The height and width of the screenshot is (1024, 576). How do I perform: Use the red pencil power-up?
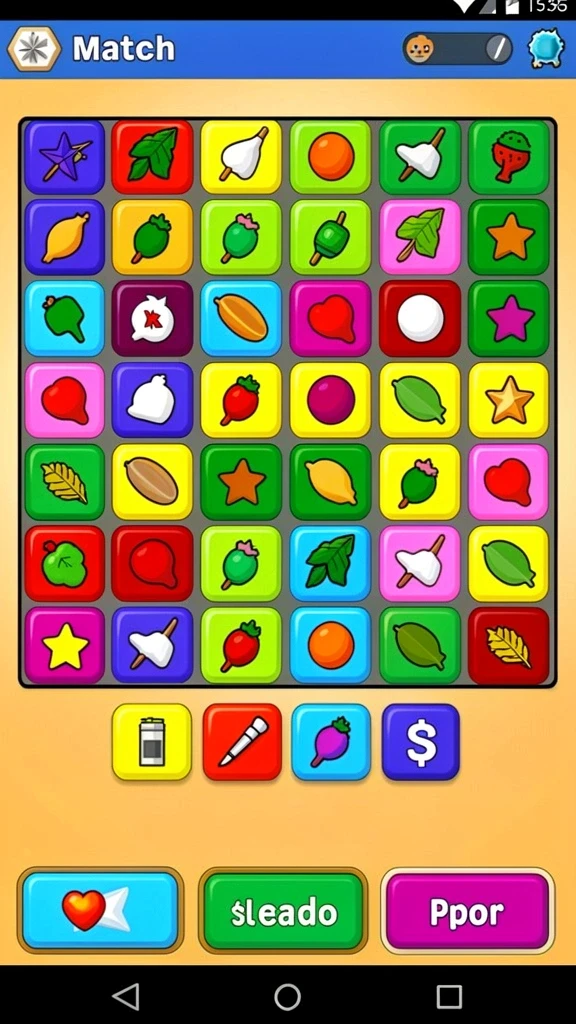[242, 742]
